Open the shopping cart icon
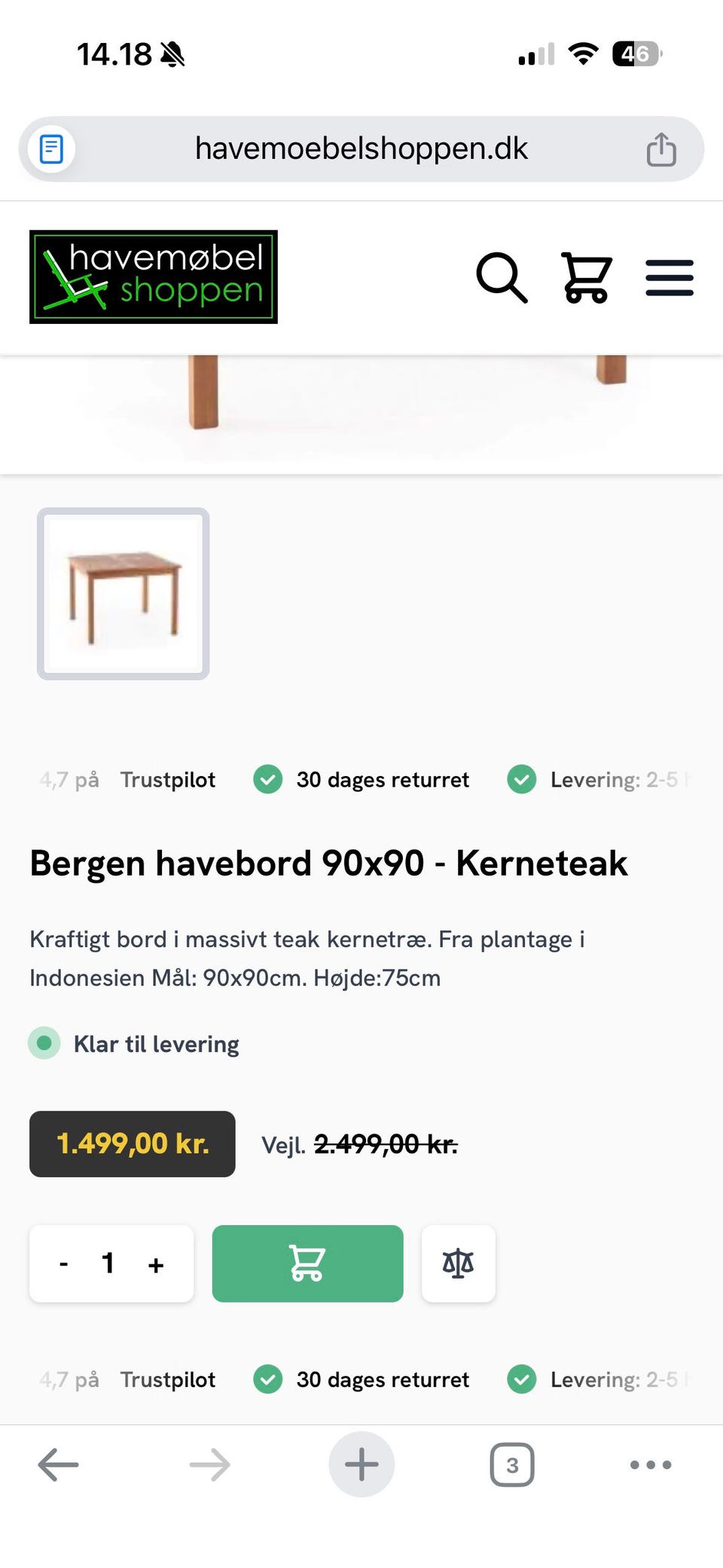Viewport: 723px width, 1568px height. click(587, 277)
